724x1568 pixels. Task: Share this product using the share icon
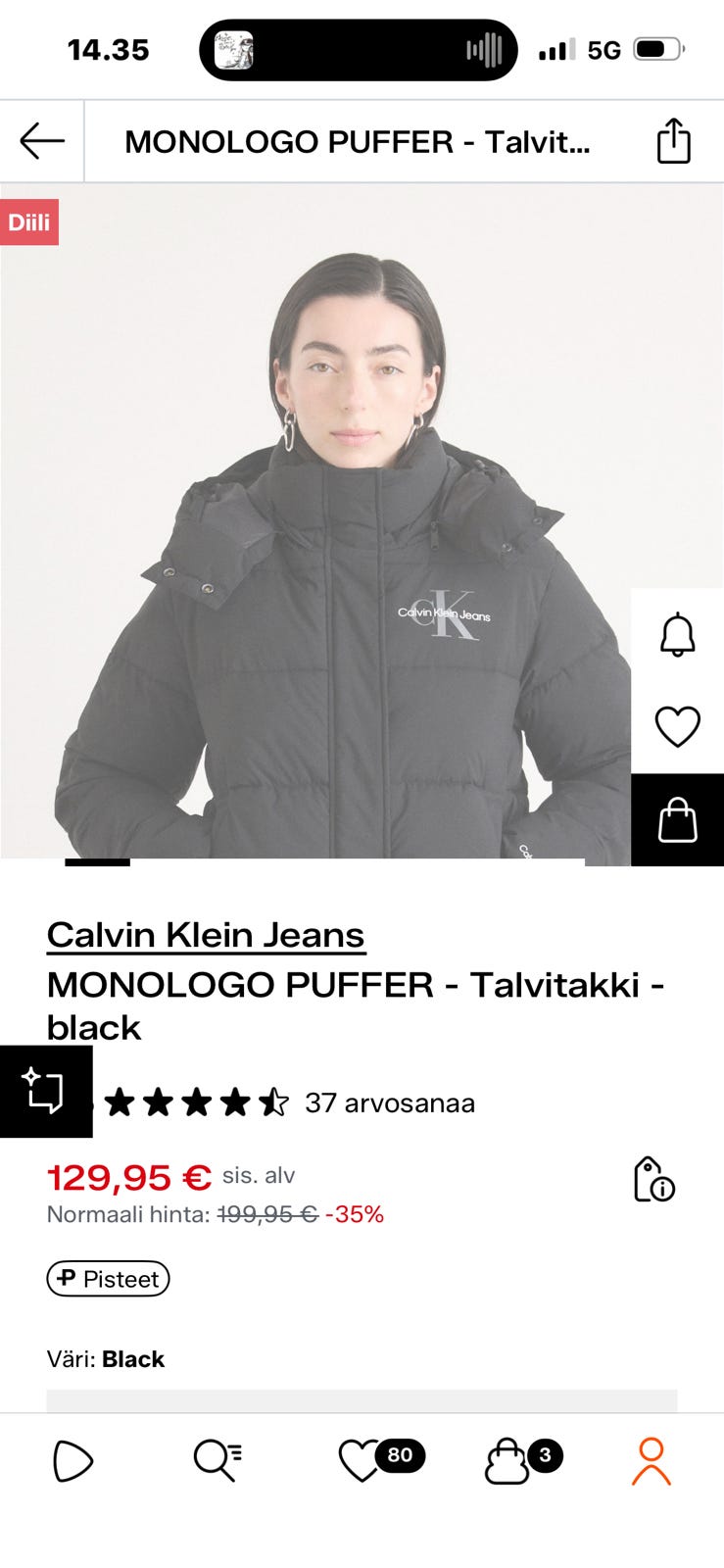point(673,140)
